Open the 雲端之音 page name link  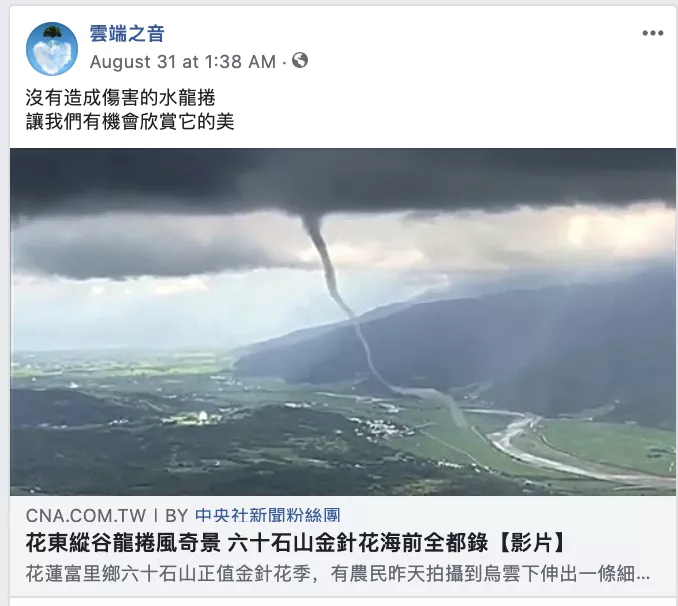click(128, 34)
